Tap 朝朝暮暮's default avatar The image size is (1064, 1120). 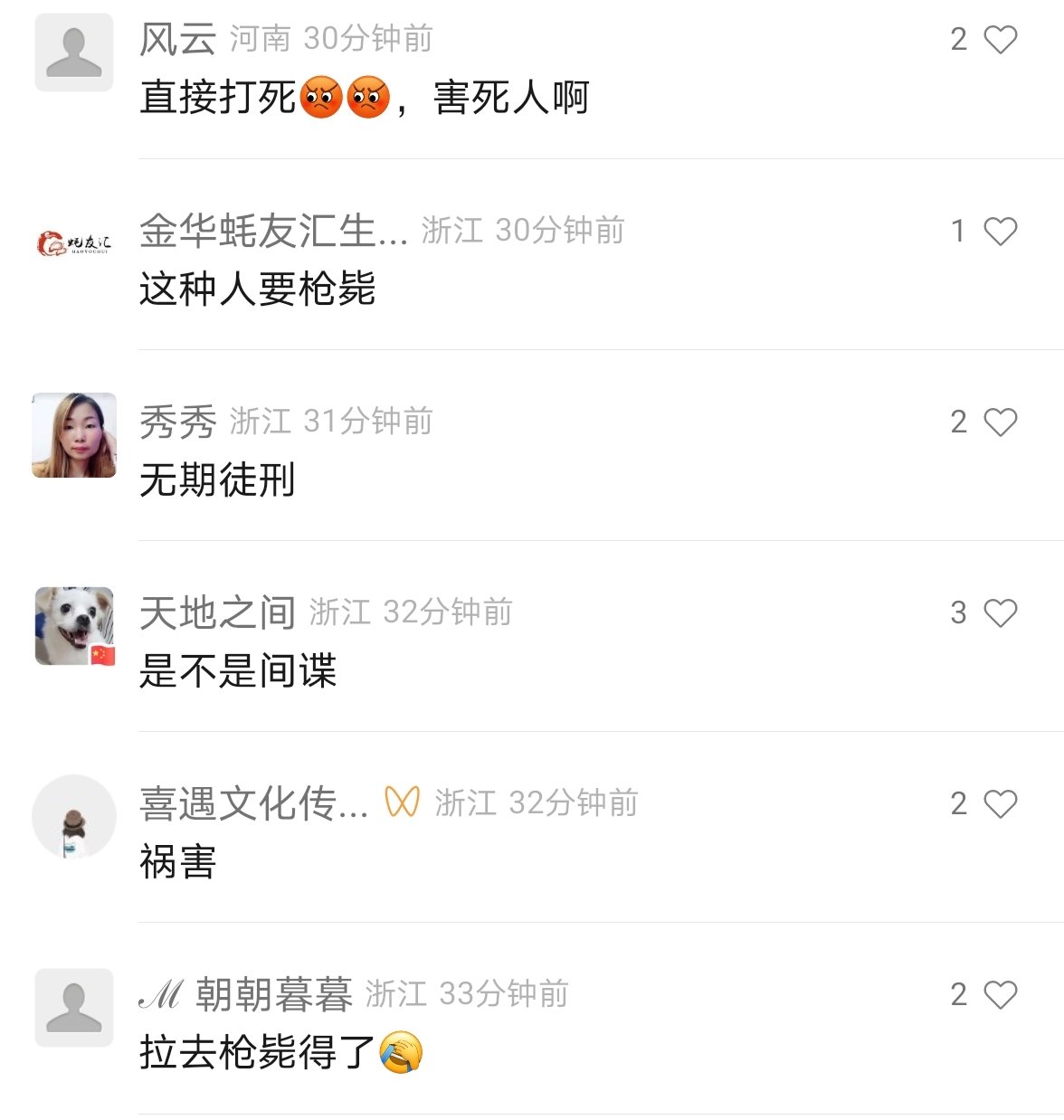74,1008
